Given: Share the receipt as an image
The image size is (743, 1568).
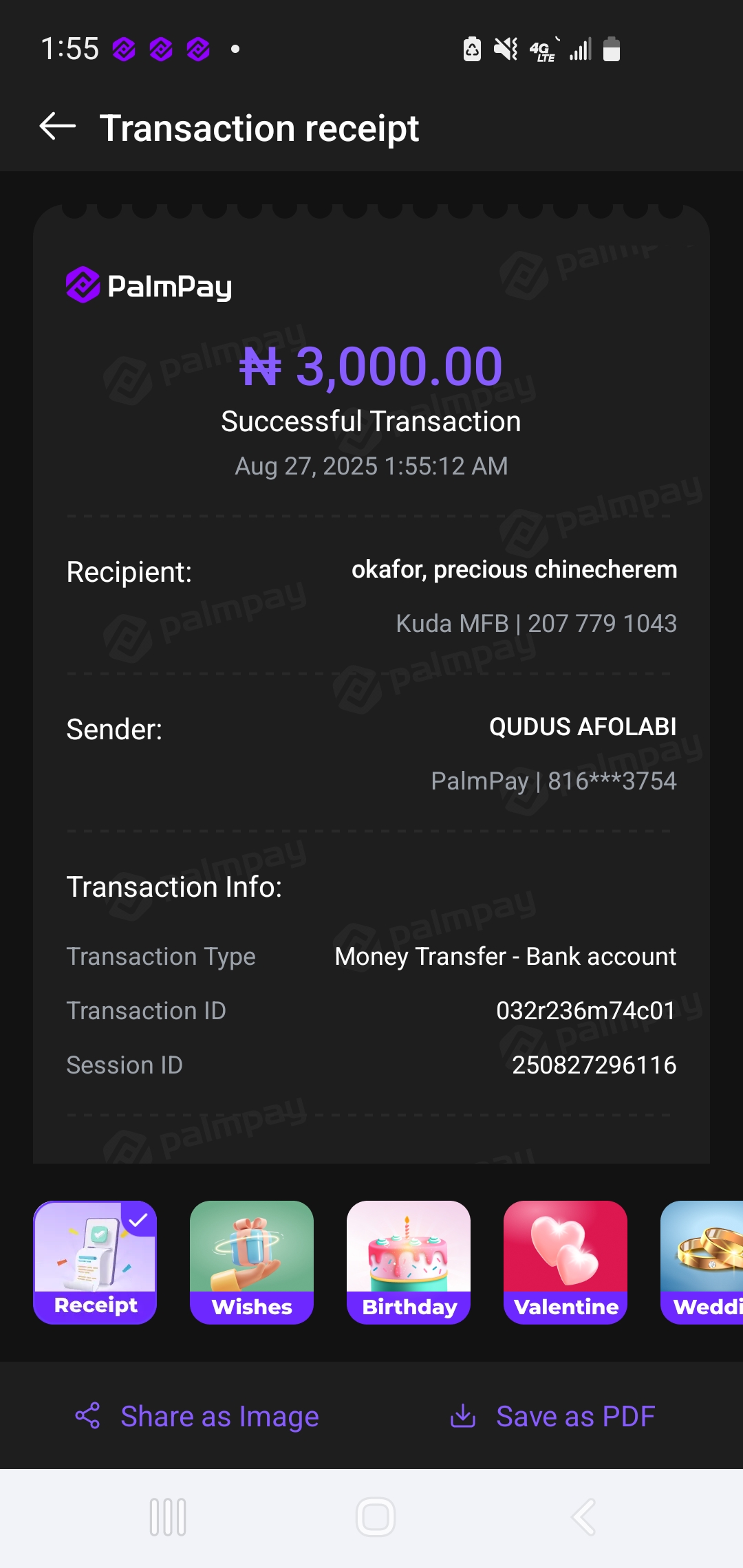Looking at the screenshot, I should click(x=197, y=1417).
